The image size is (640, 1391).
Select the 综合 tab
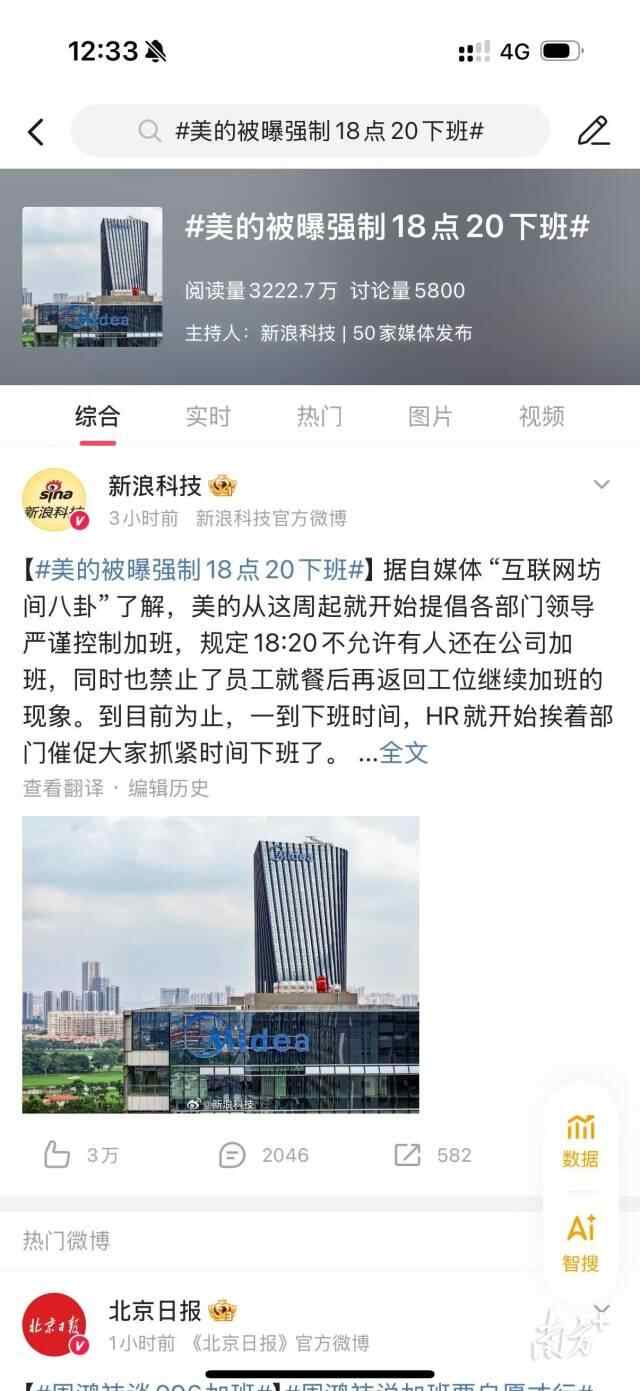coord(97,416)
